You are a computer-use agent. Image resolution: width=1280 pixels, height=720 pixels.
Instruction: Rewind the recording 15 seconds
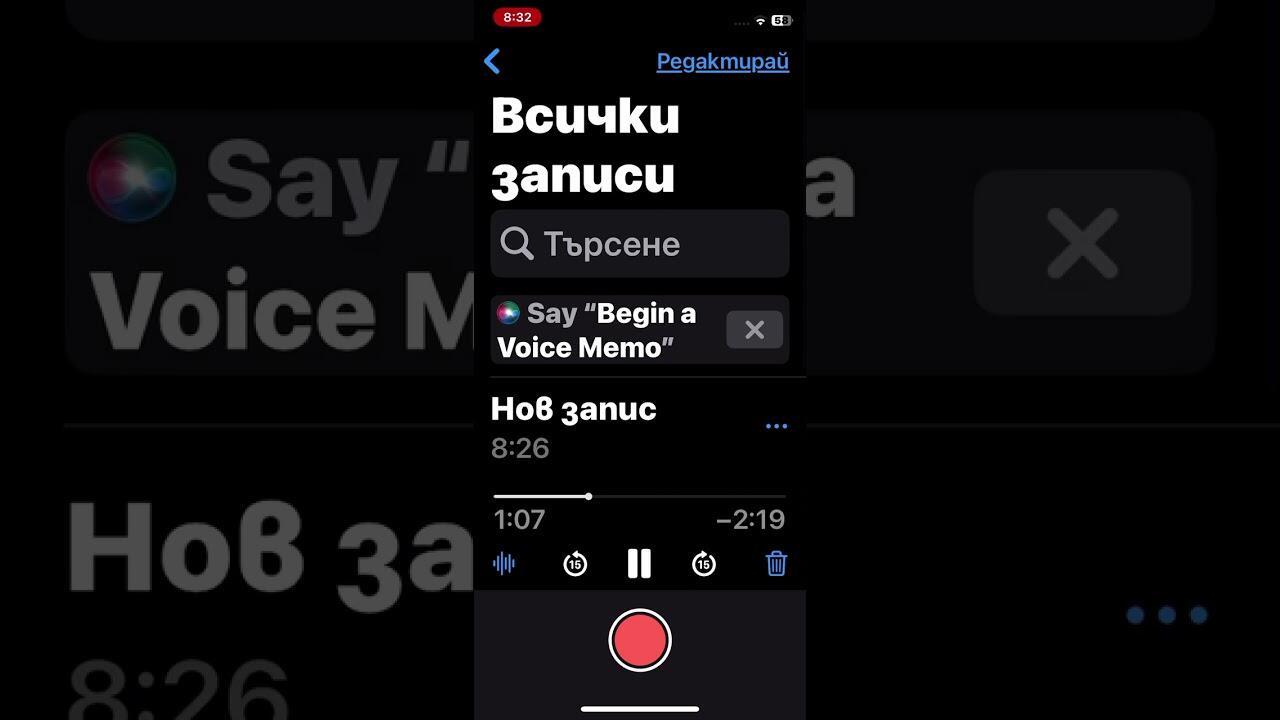tap(575, 564)
